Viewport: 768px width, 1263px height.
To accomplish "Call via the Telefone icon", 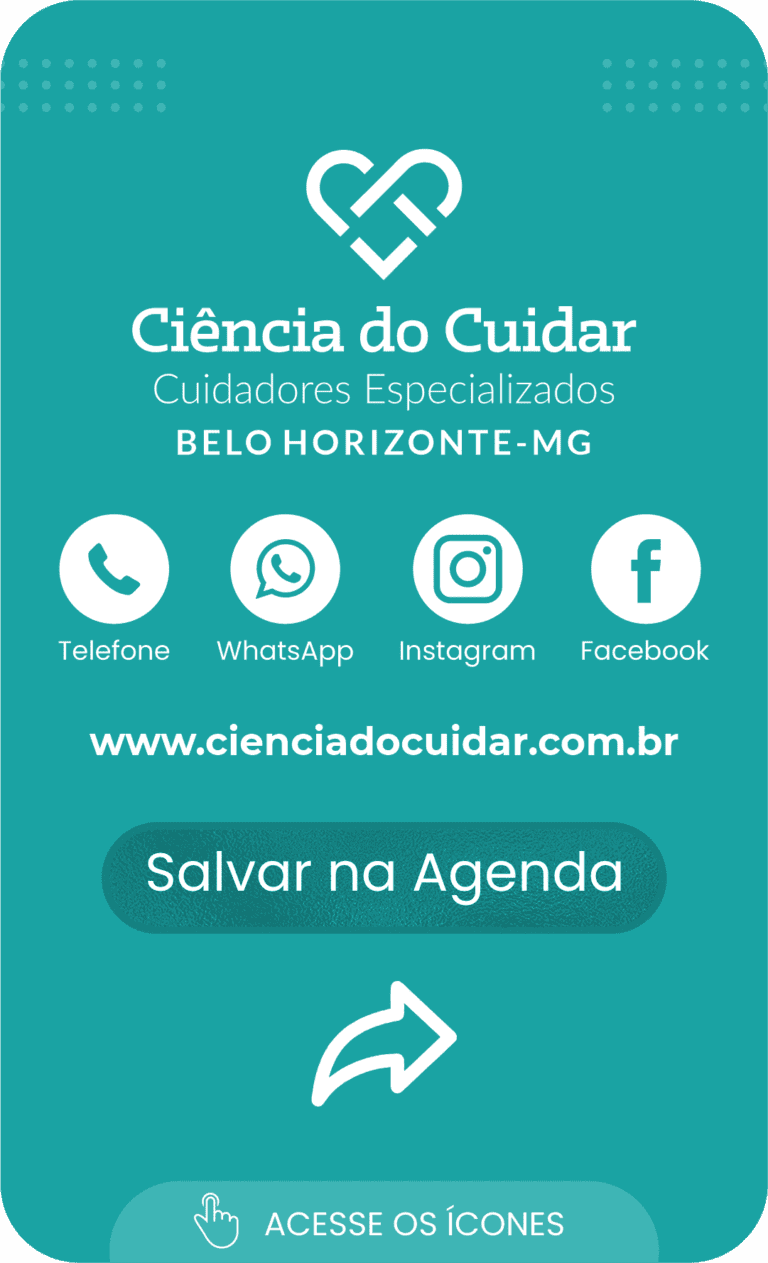I will tap(114, 569).
